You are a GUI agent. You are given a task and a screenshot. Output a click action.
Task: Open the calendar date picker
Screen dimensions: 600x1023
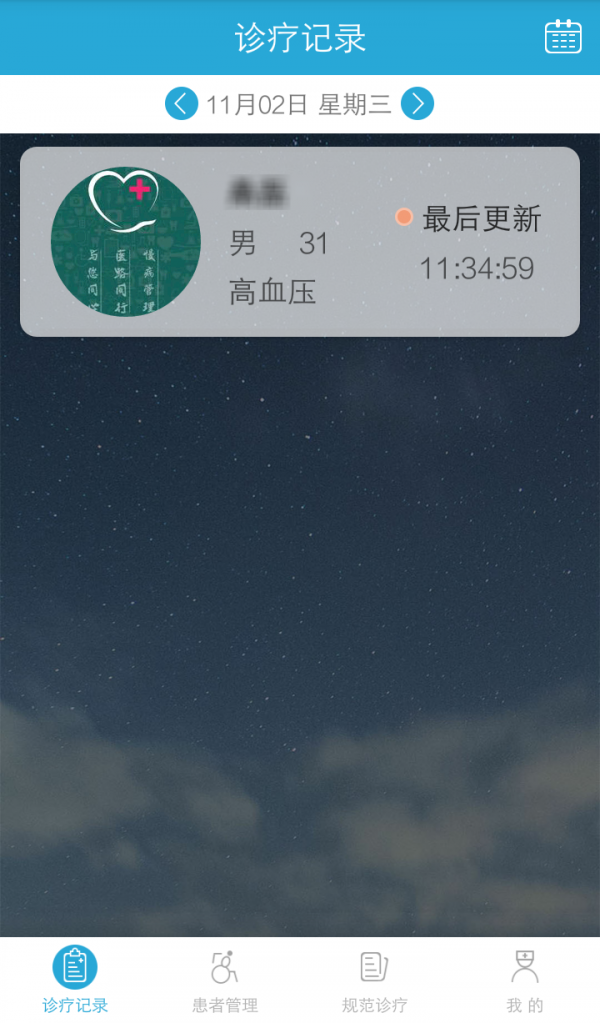tap(563, 37)
